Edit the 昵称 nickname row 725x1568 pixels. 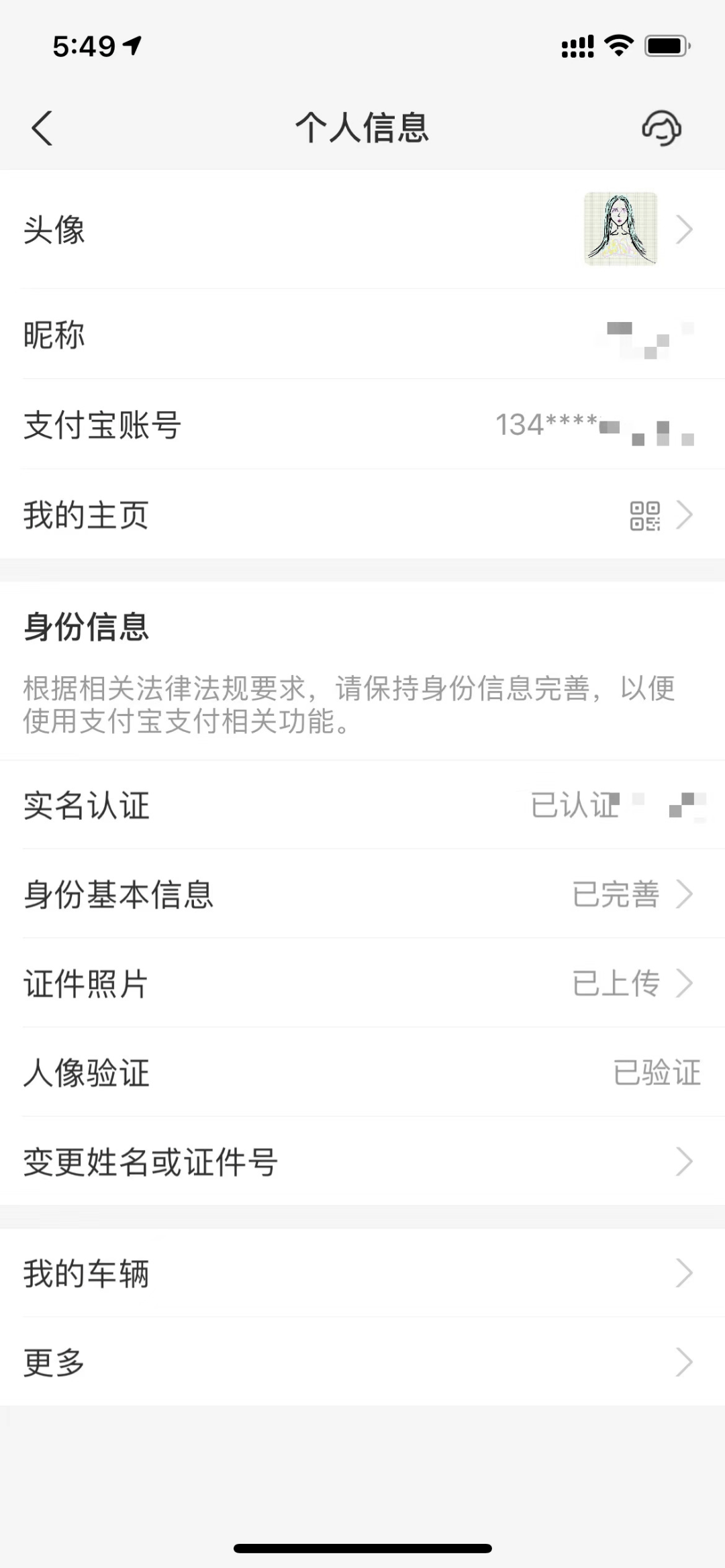[x=362, y=335]
